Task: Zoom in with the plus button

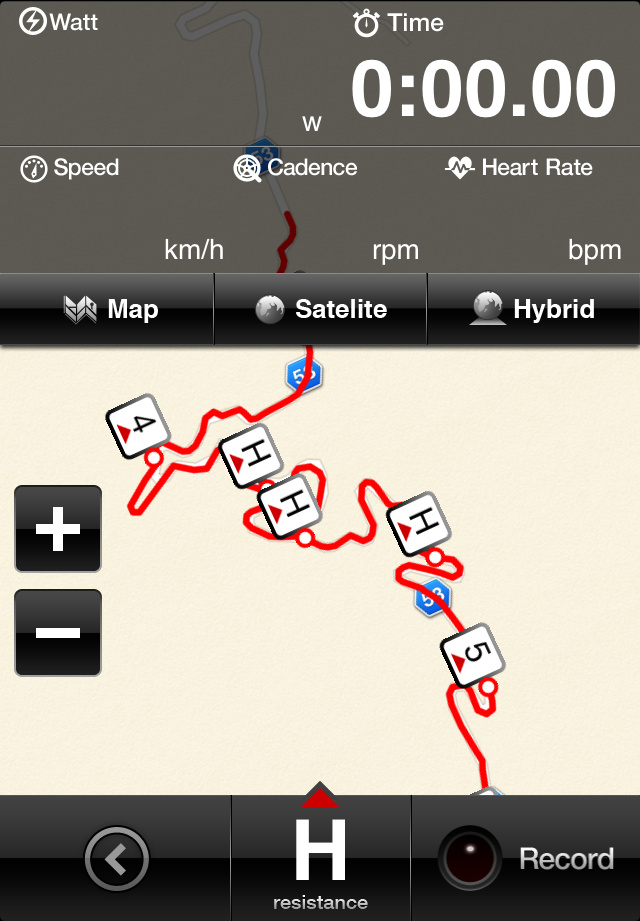Action: click(58, 528)
